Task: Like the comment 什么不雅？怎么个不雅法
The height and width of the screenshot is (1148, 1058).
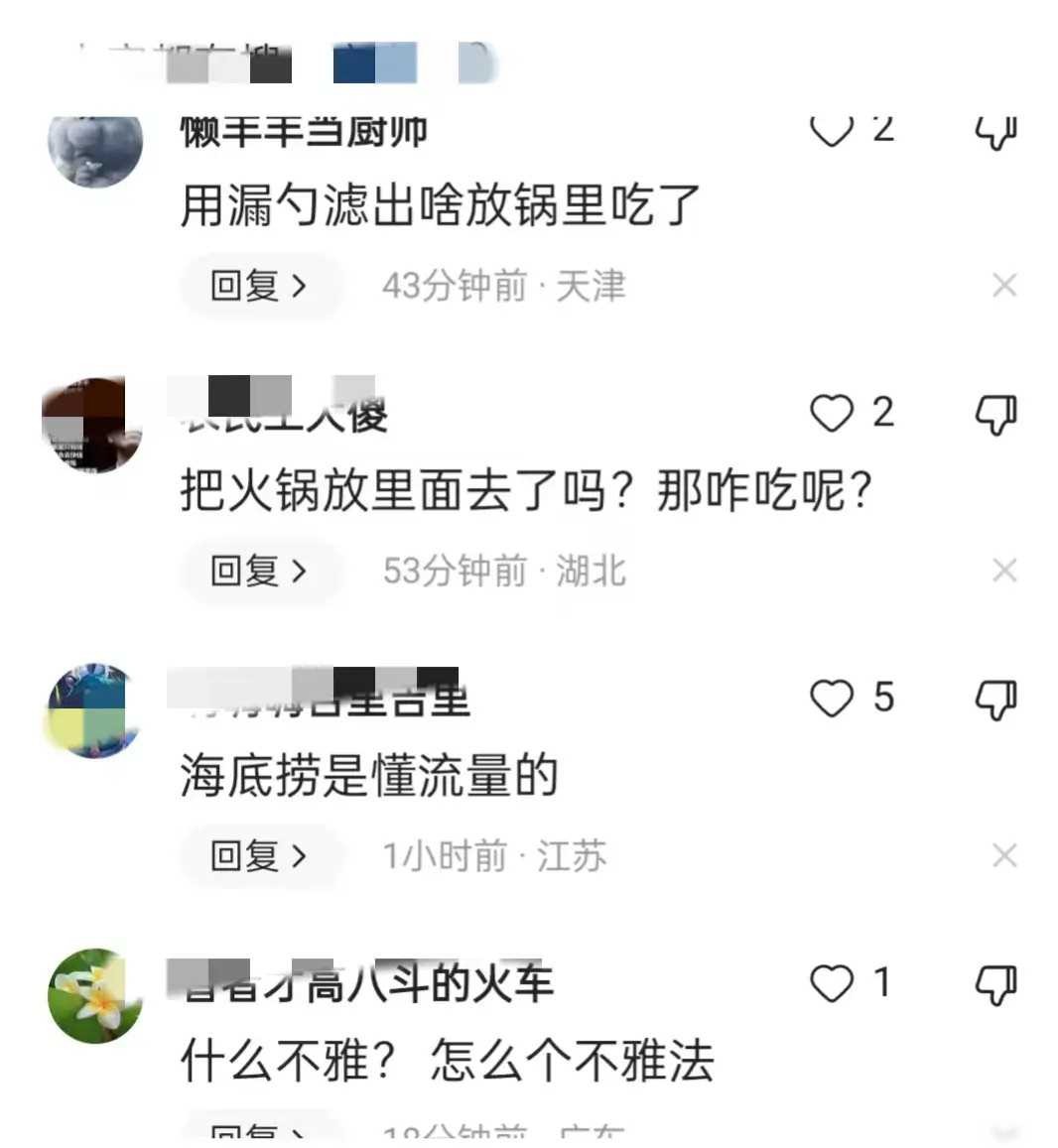Action: tap(832, 983)
